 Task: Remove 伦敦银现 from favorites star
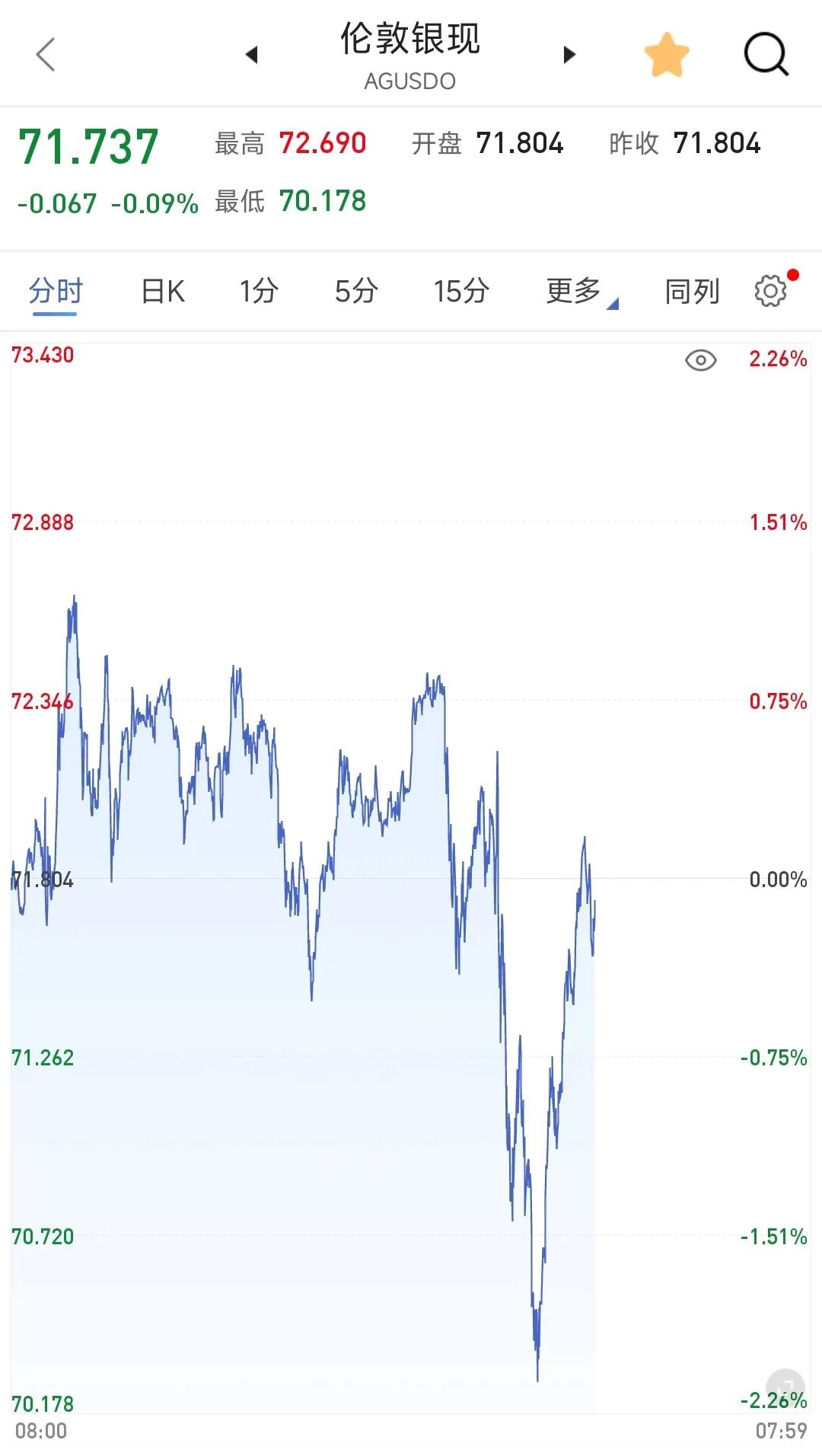667,55
